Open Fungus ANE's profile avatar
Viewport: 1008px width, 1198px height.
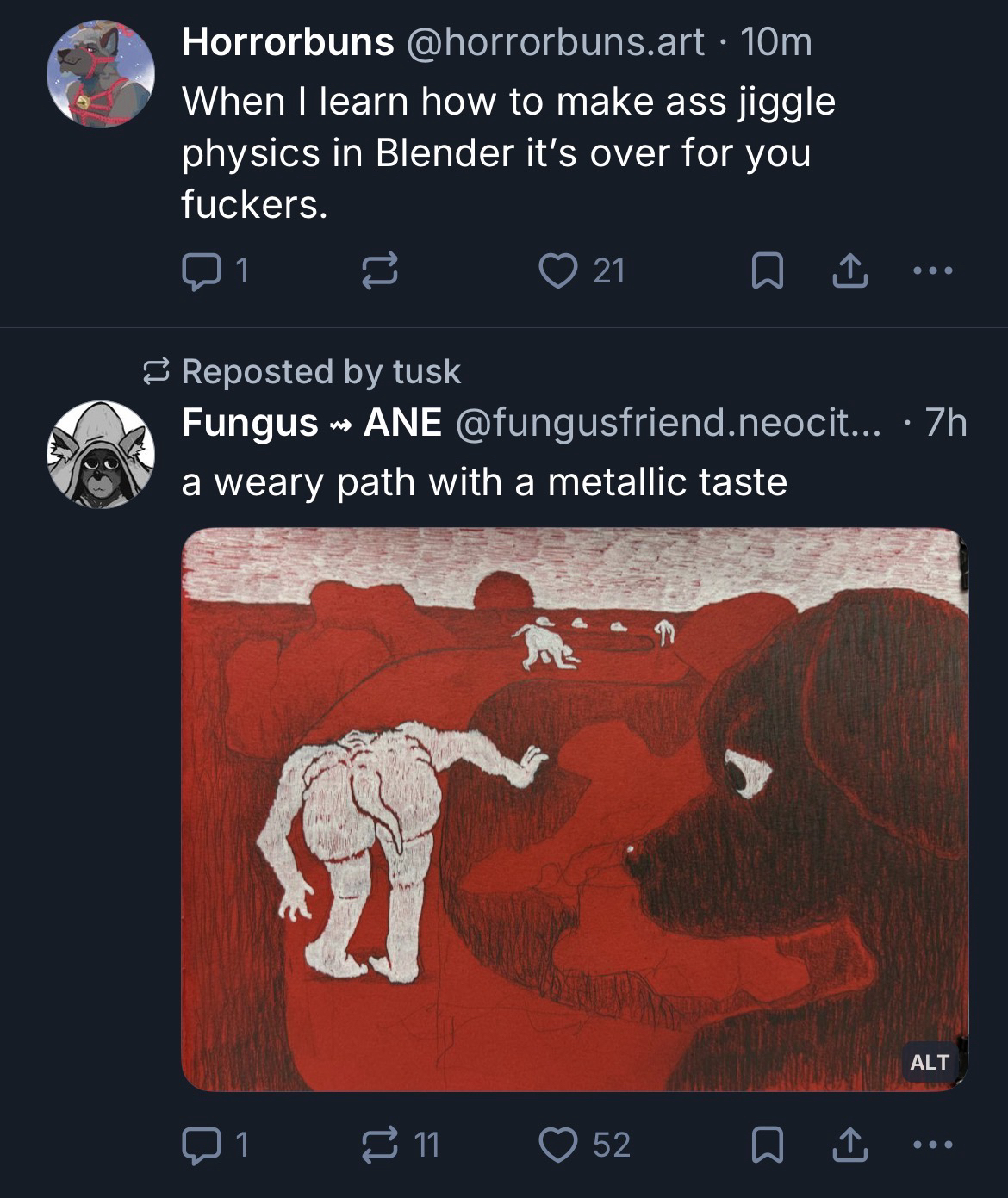pyautogui.click(x=100, y=455)
